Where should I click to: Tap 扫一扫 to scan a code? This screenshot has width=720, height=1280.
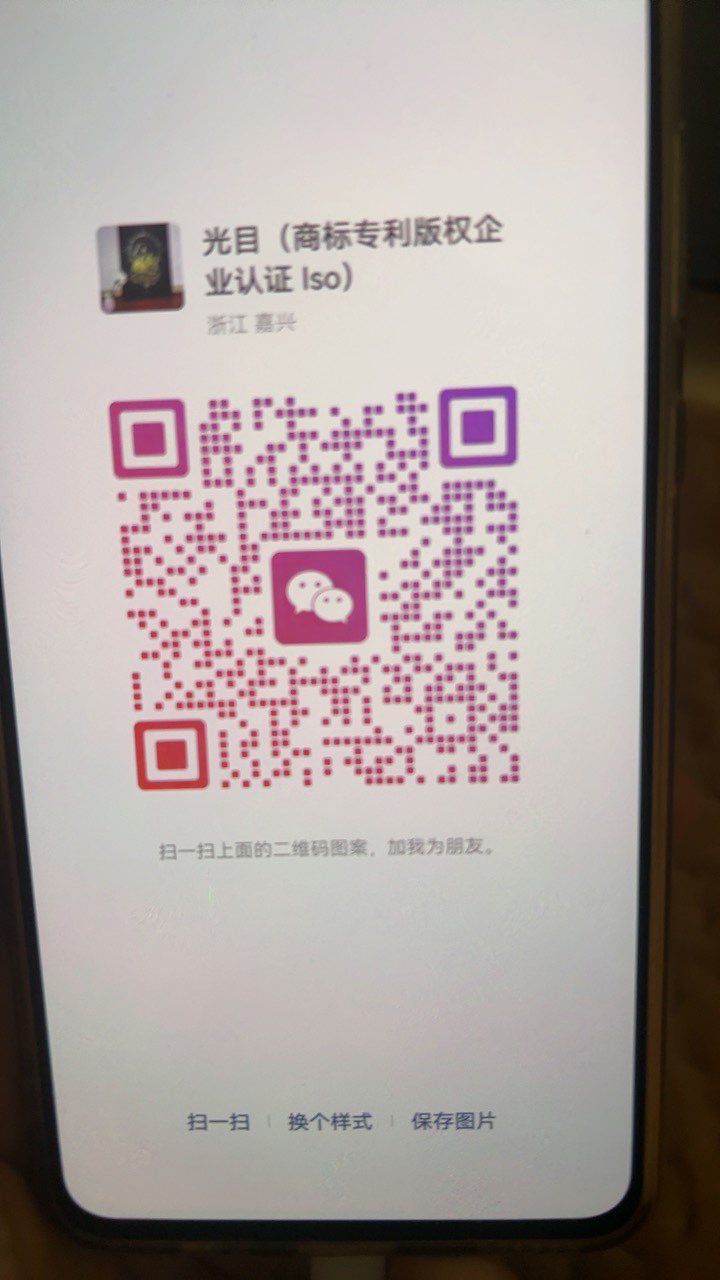(x=218, y=1121)
